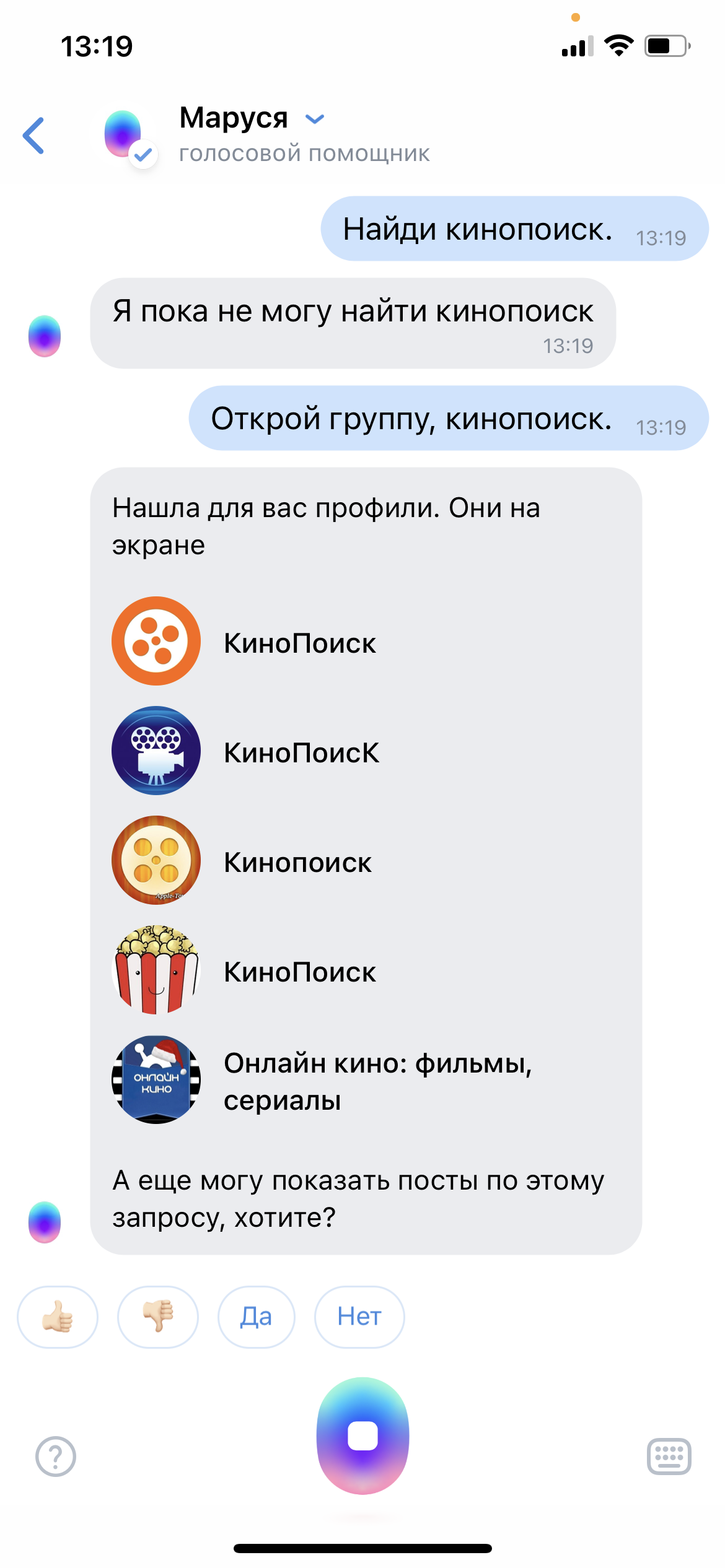The image size is (725, 1568).
Task: Open the help question mark
Action: [x=56, y=1456]
